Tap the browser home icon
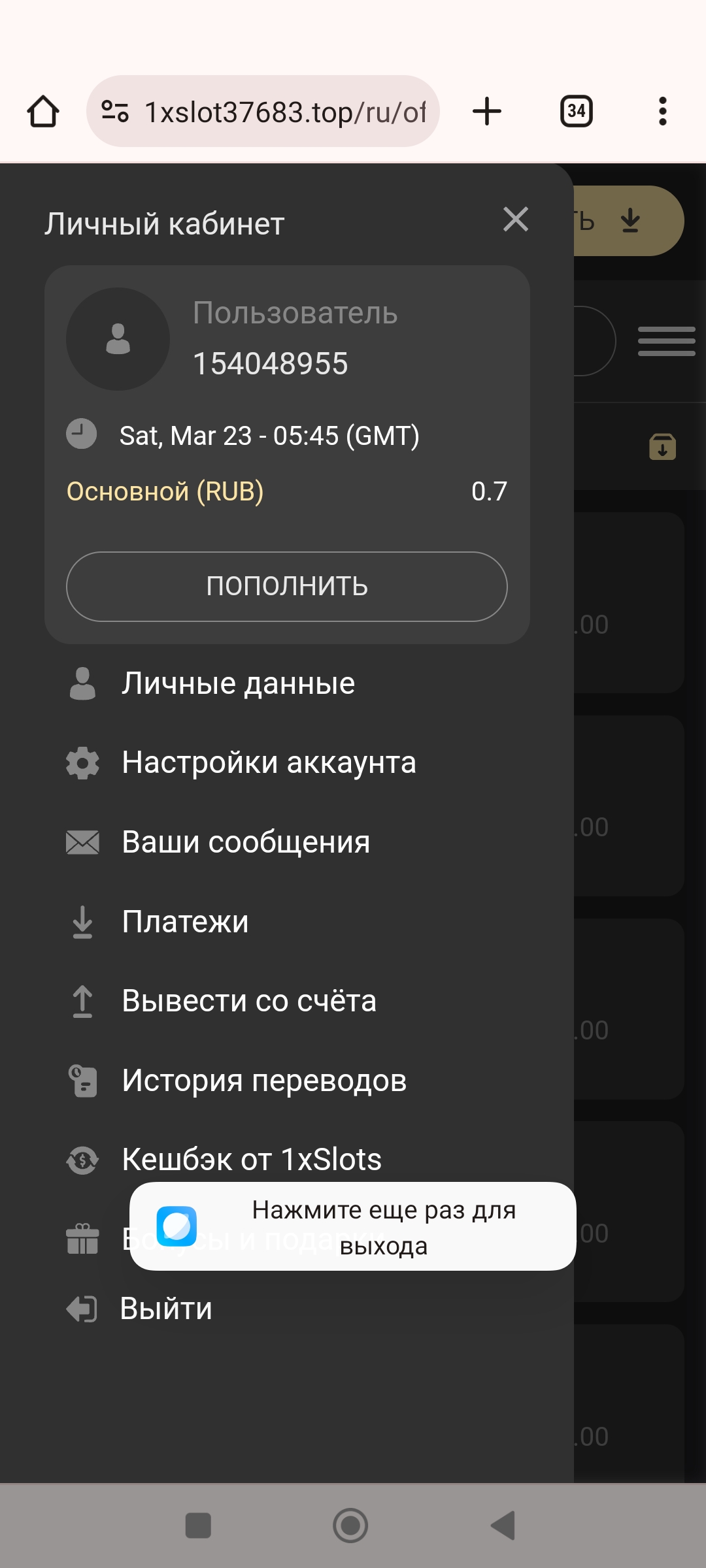The image size is (706, 1568). [x=43, y=112]
